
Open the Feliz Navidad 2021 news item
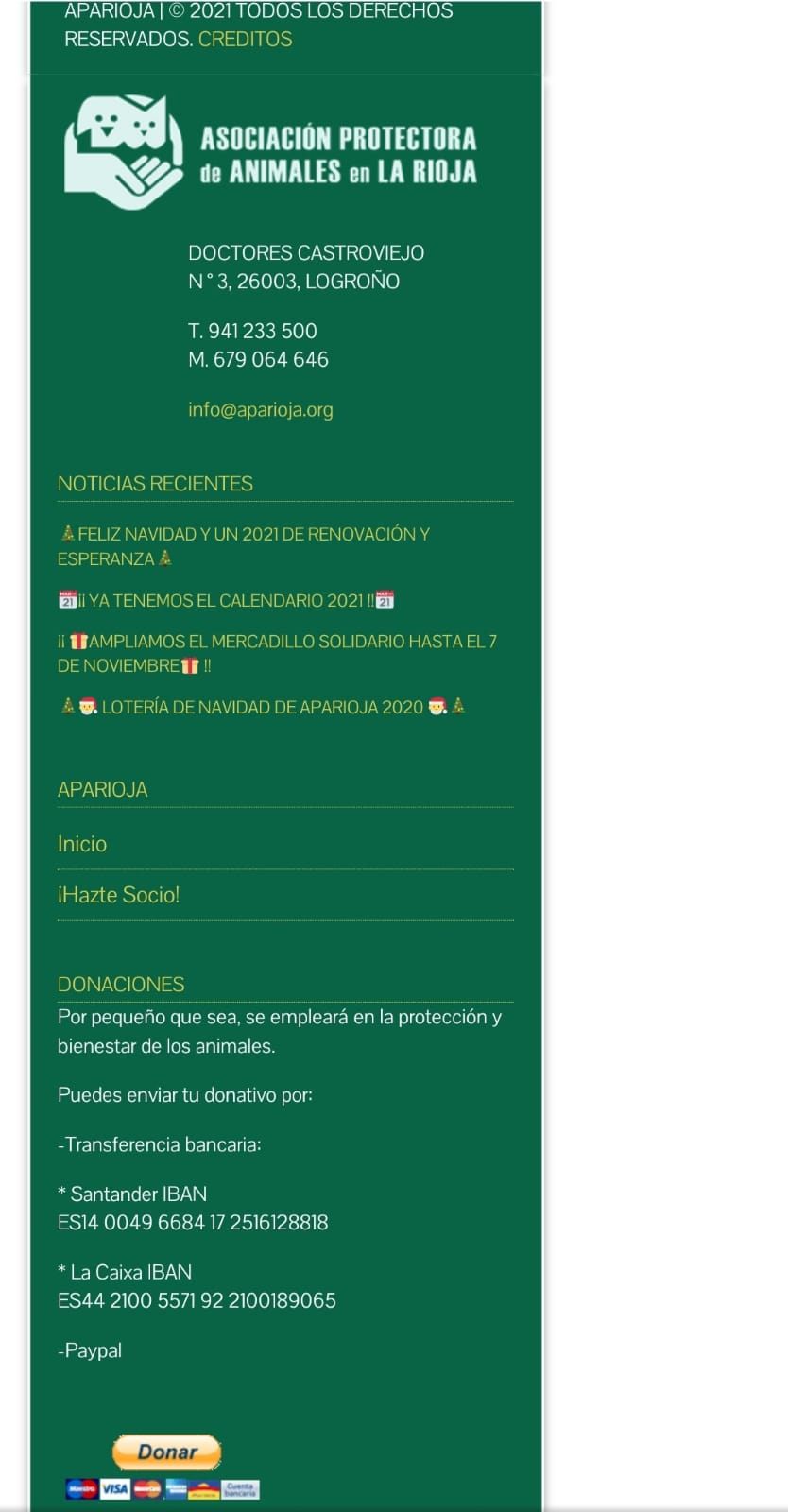point(244,546)
